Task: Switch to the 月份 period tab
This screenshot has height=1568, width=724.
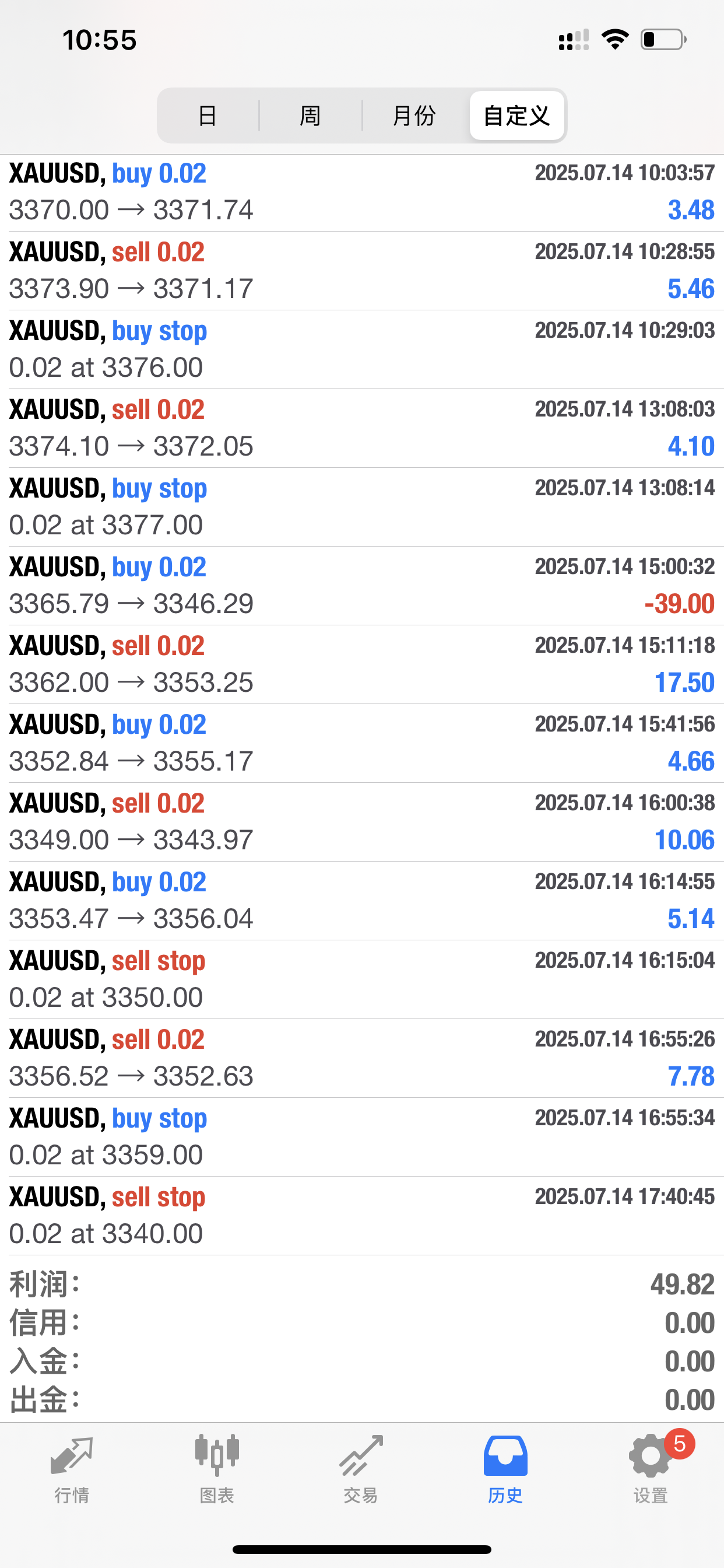Action: pyautogui.click(x=414, y=116)
